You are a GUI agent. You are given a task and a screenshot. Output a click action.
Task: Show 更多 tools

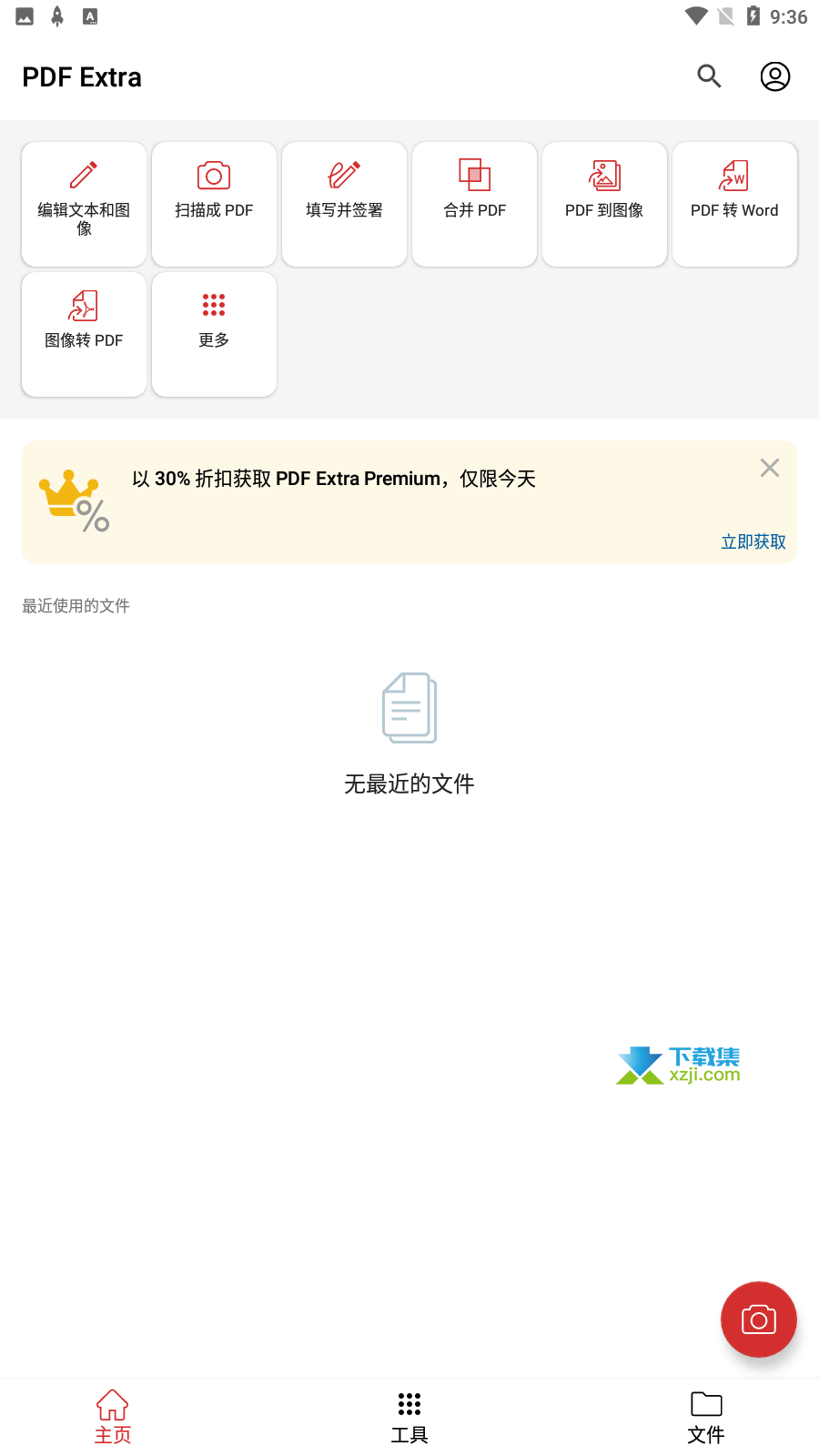click(214, 334)
